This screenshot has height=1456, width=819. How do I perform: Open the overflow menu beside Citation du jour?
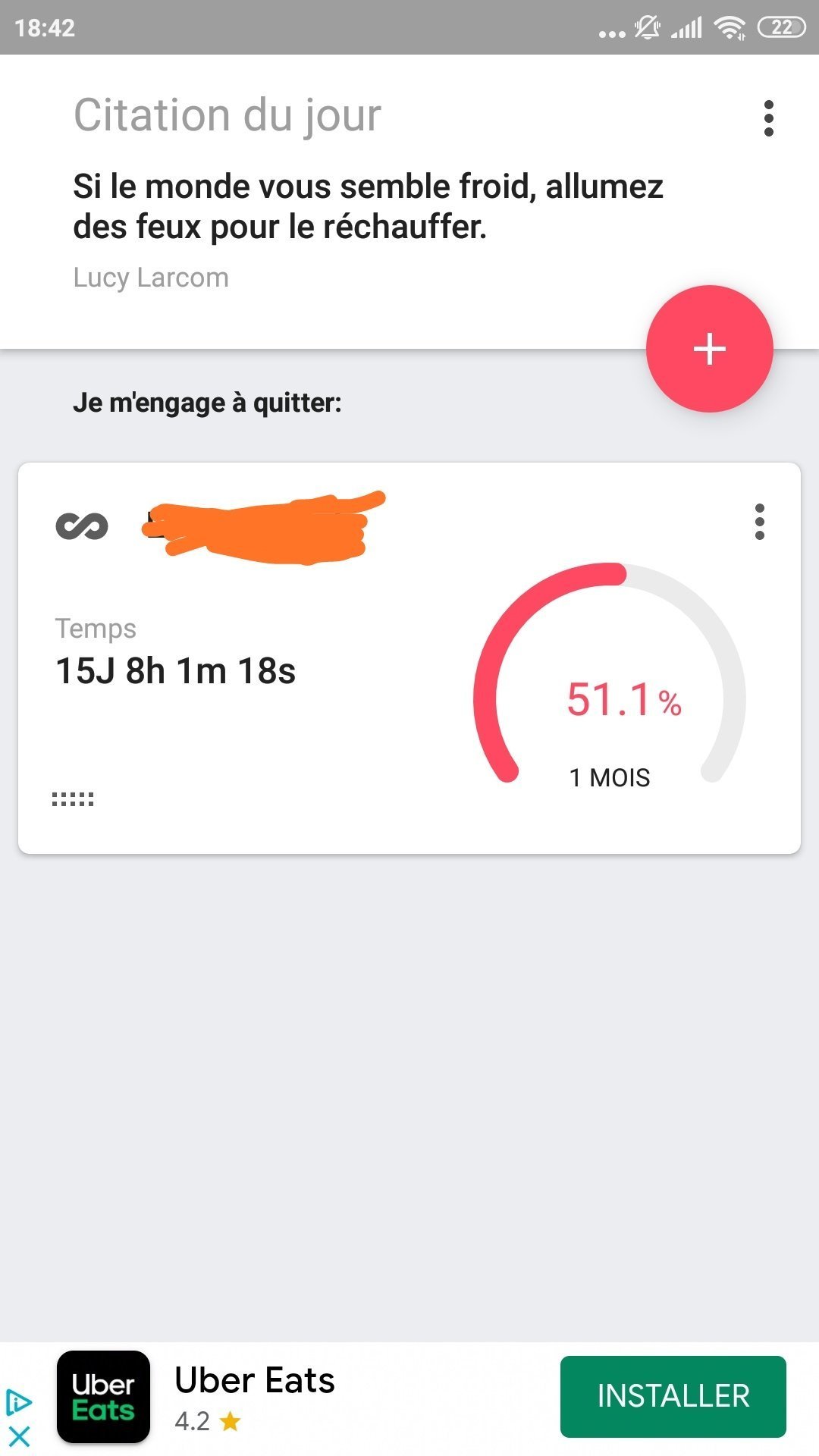point(769,118)
